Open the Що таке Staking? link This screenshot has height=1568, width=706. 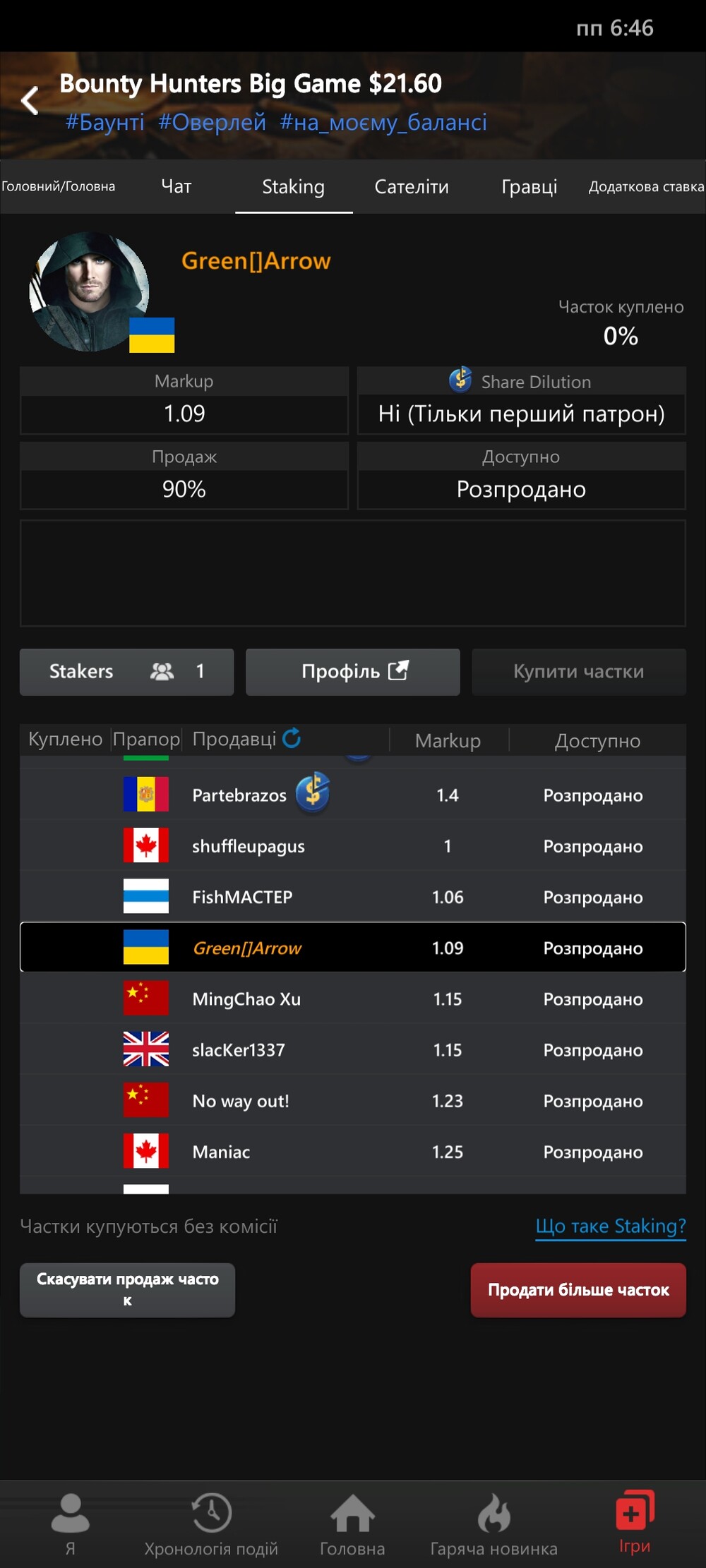(611, 1226)
